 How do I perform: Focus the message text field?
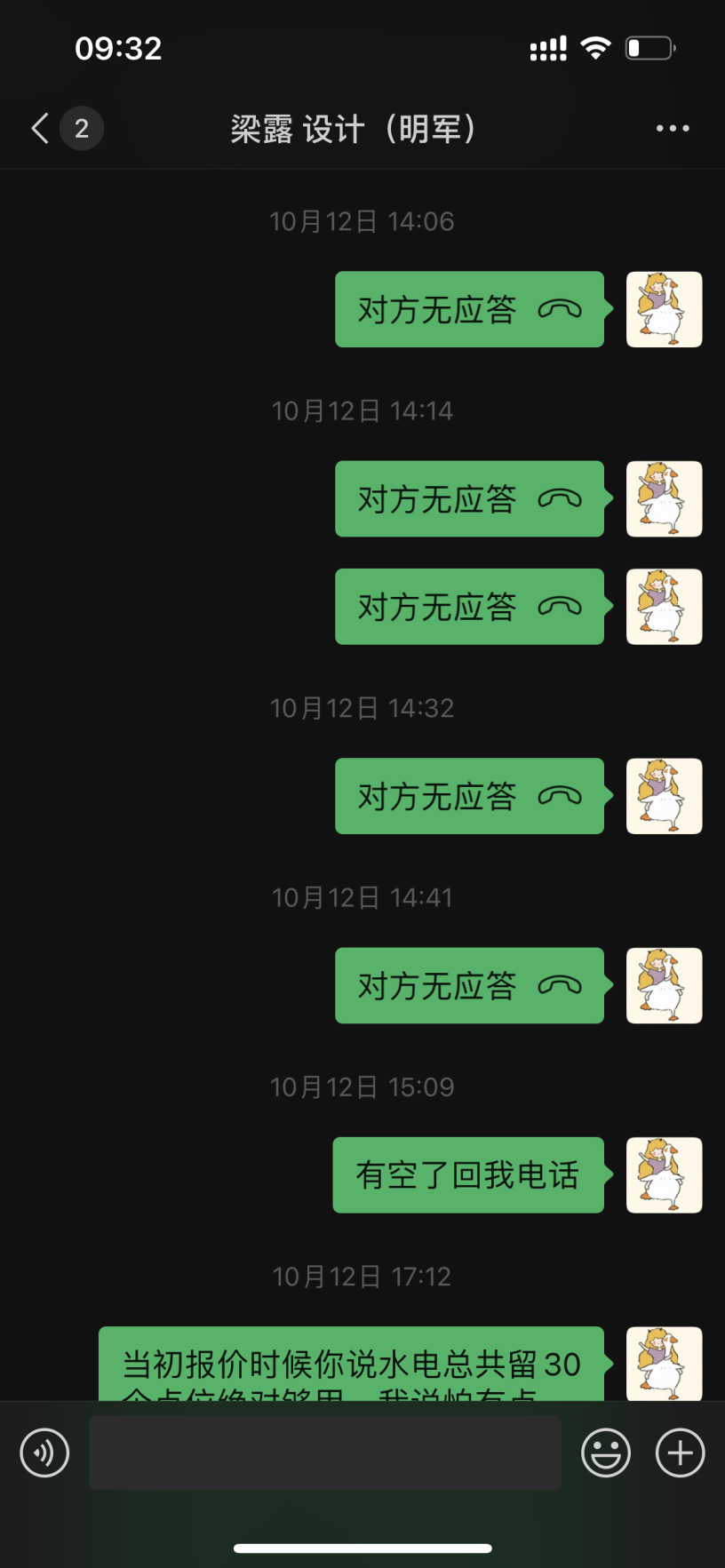[x=325, y=1453]
